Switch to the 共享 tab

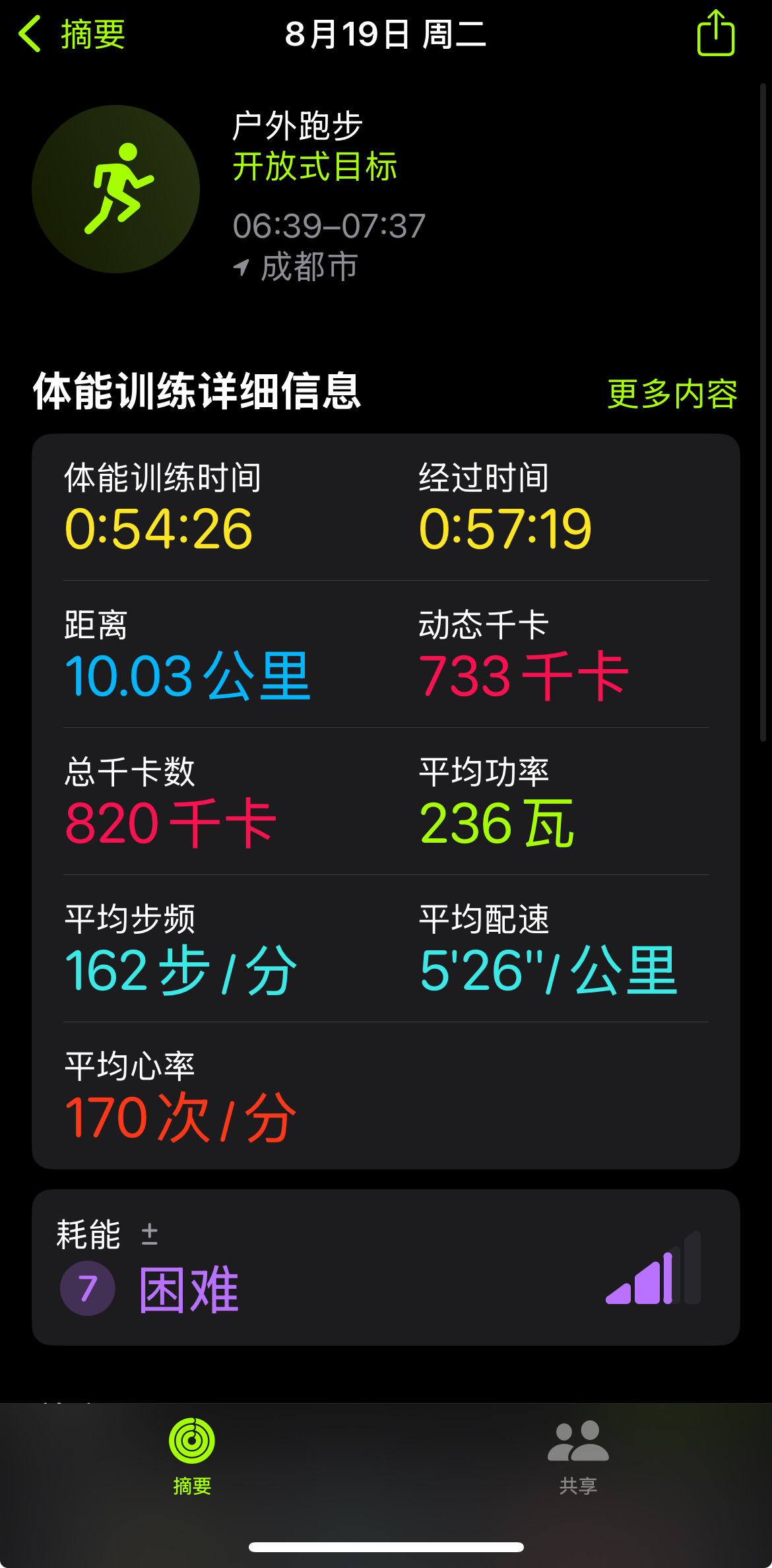(x=578, y=1456)
